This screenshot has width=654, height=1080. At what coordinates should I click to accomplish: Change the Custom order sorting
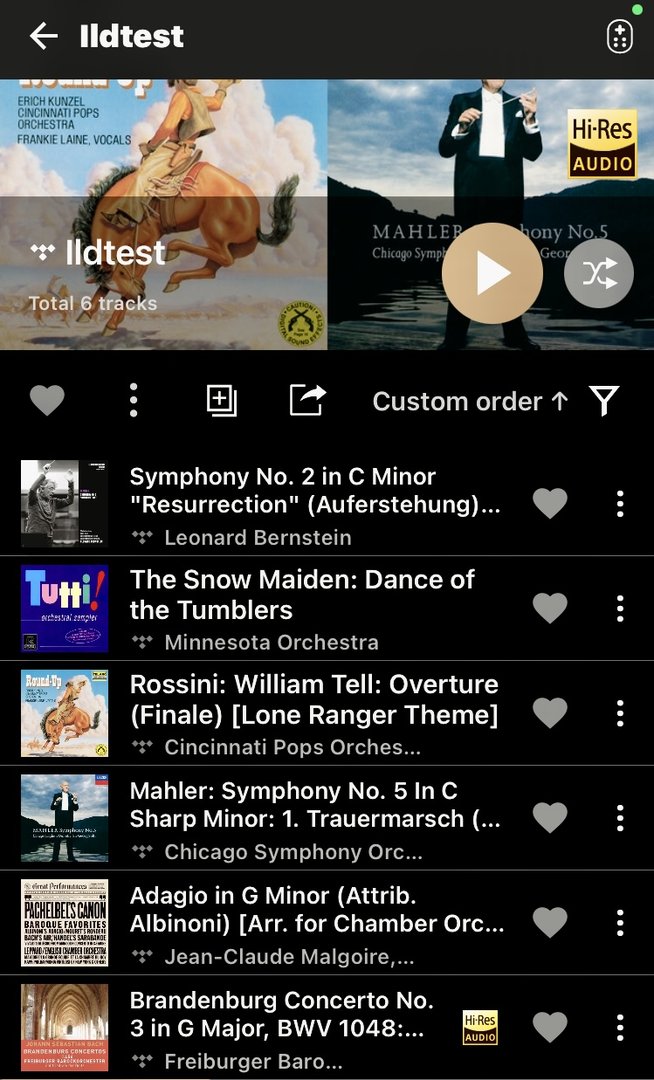tap(470, 401)
